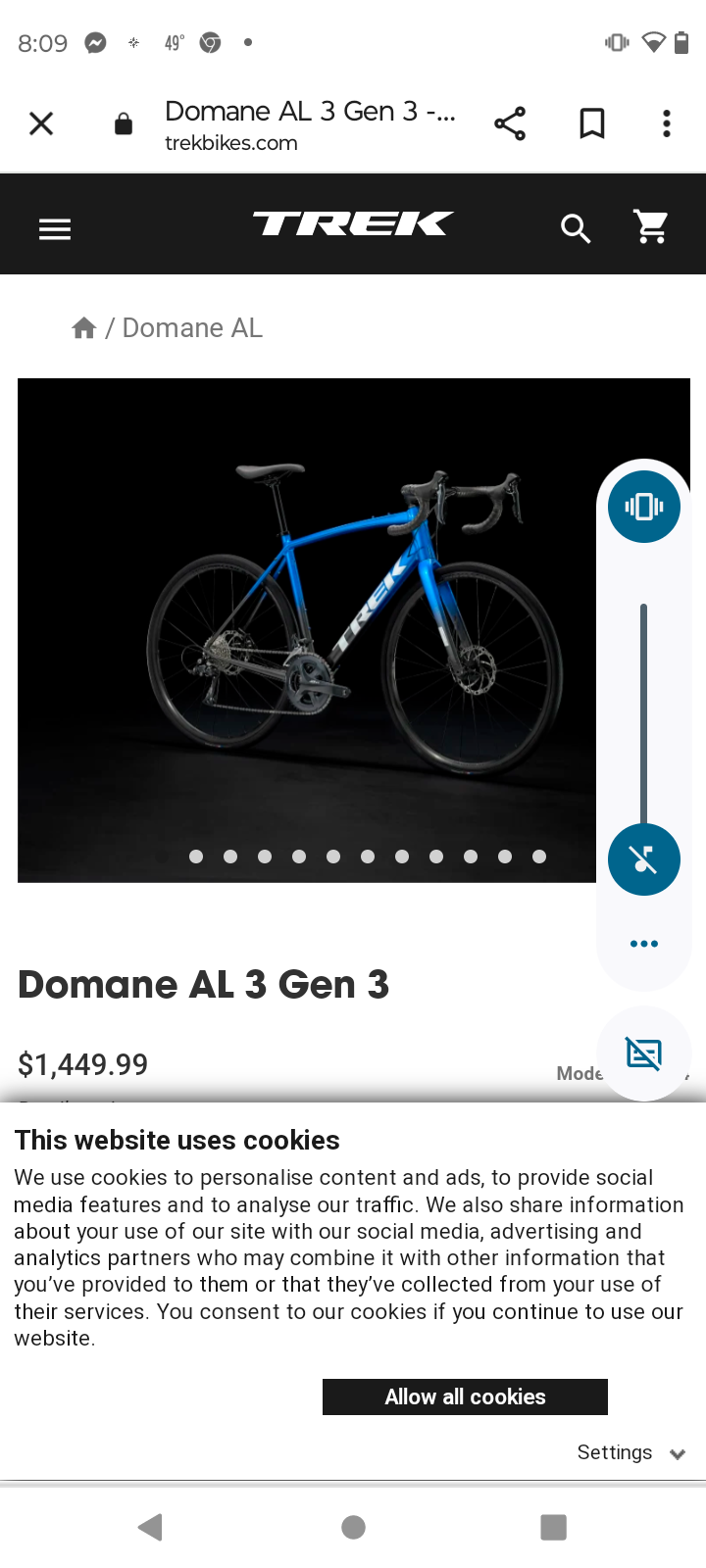
Task: Click the disabled captions icon
Action: (643, 1053)
